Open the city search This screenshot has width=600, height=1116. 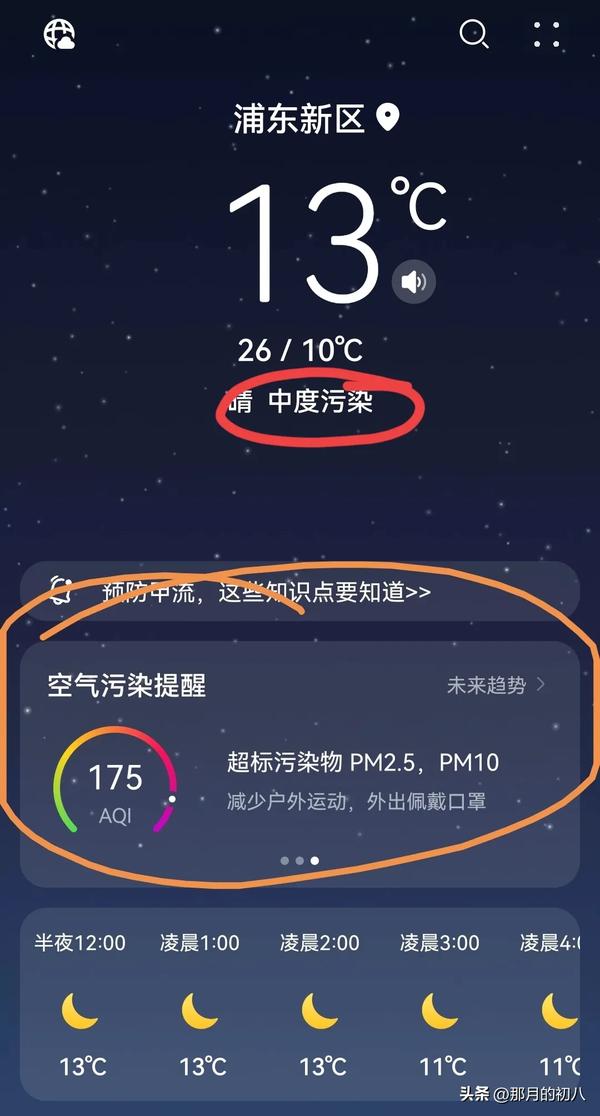[x=474, y=34]
